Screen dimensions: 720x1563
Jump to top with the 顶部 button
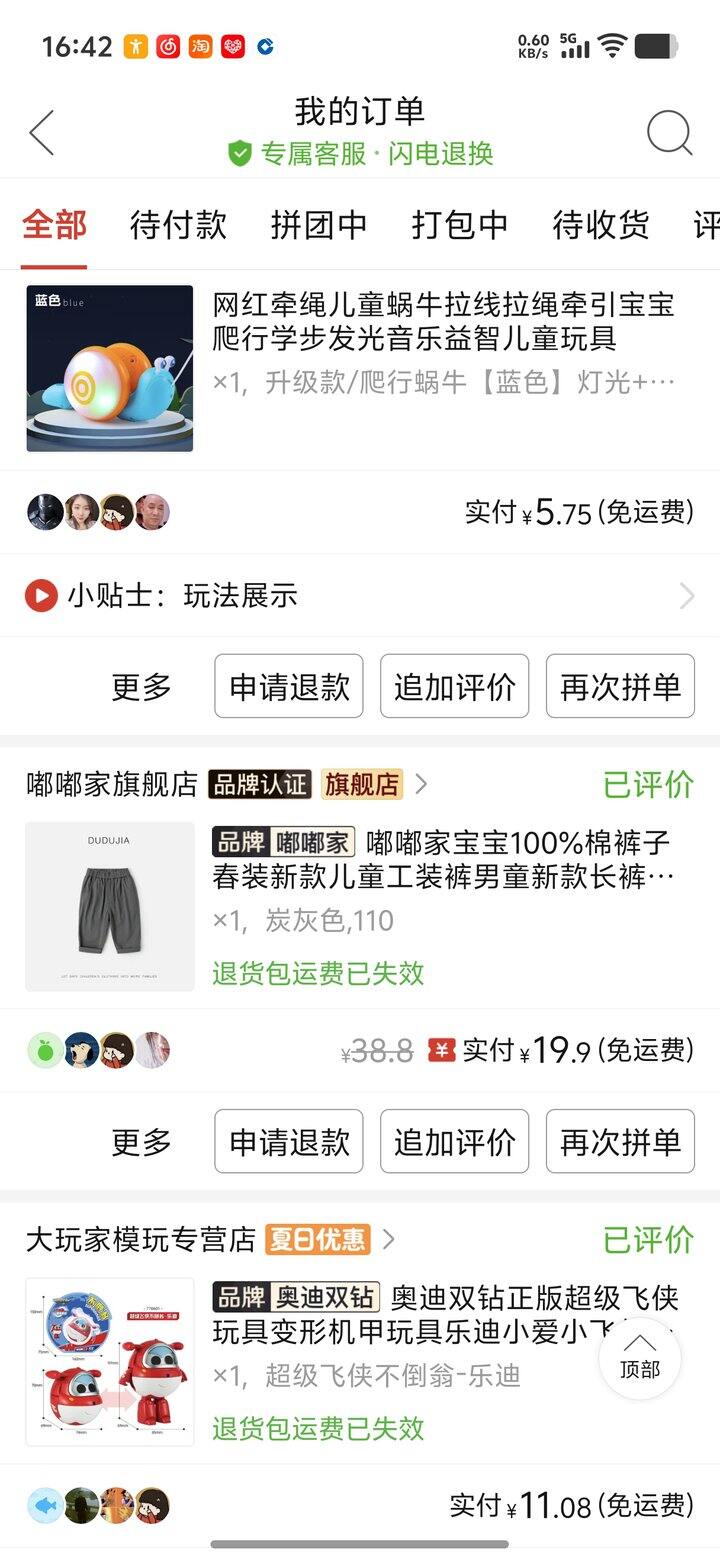(640, 1358)
